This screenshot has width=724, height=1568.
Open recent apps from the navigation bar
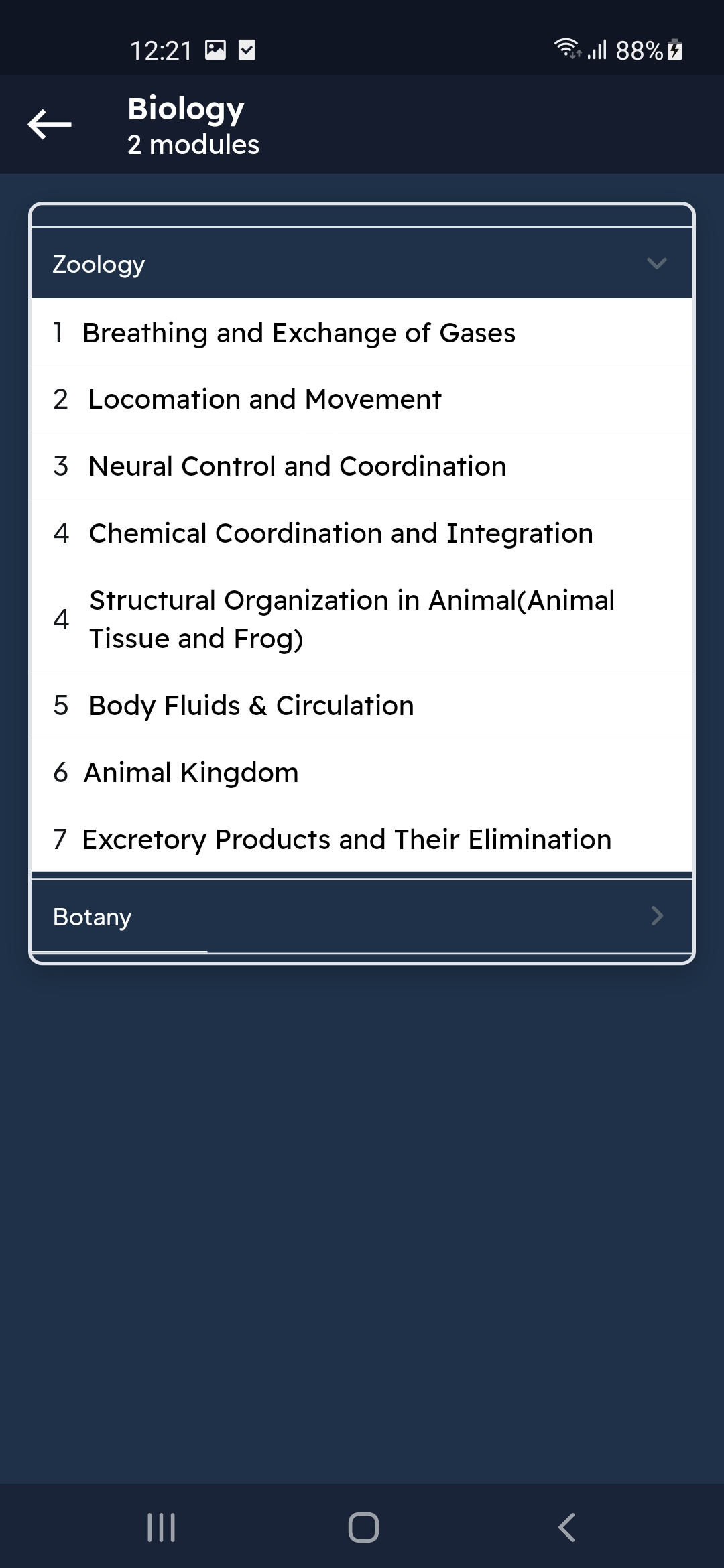(161, 1528)
